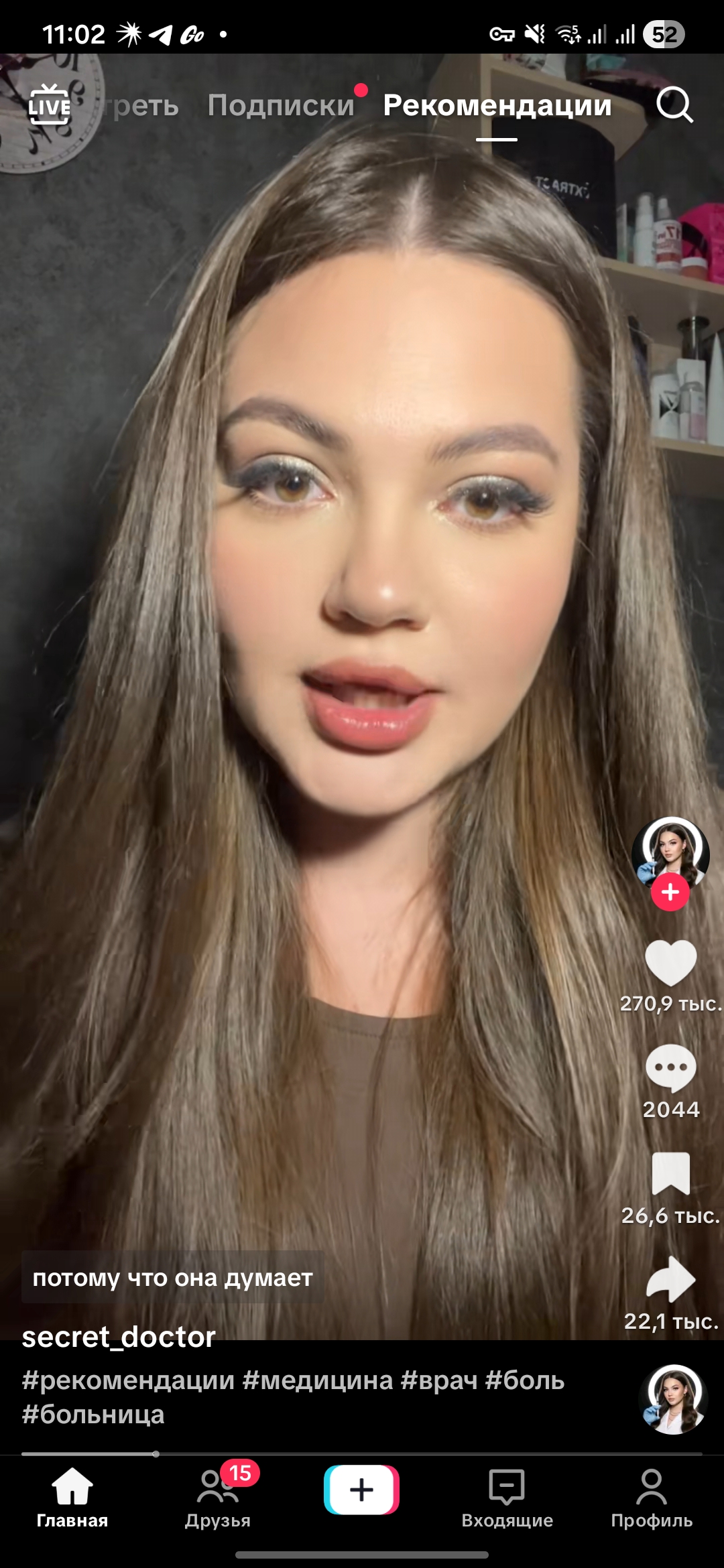Follow the author with the red plus
724x1568 pixels.
670,893
